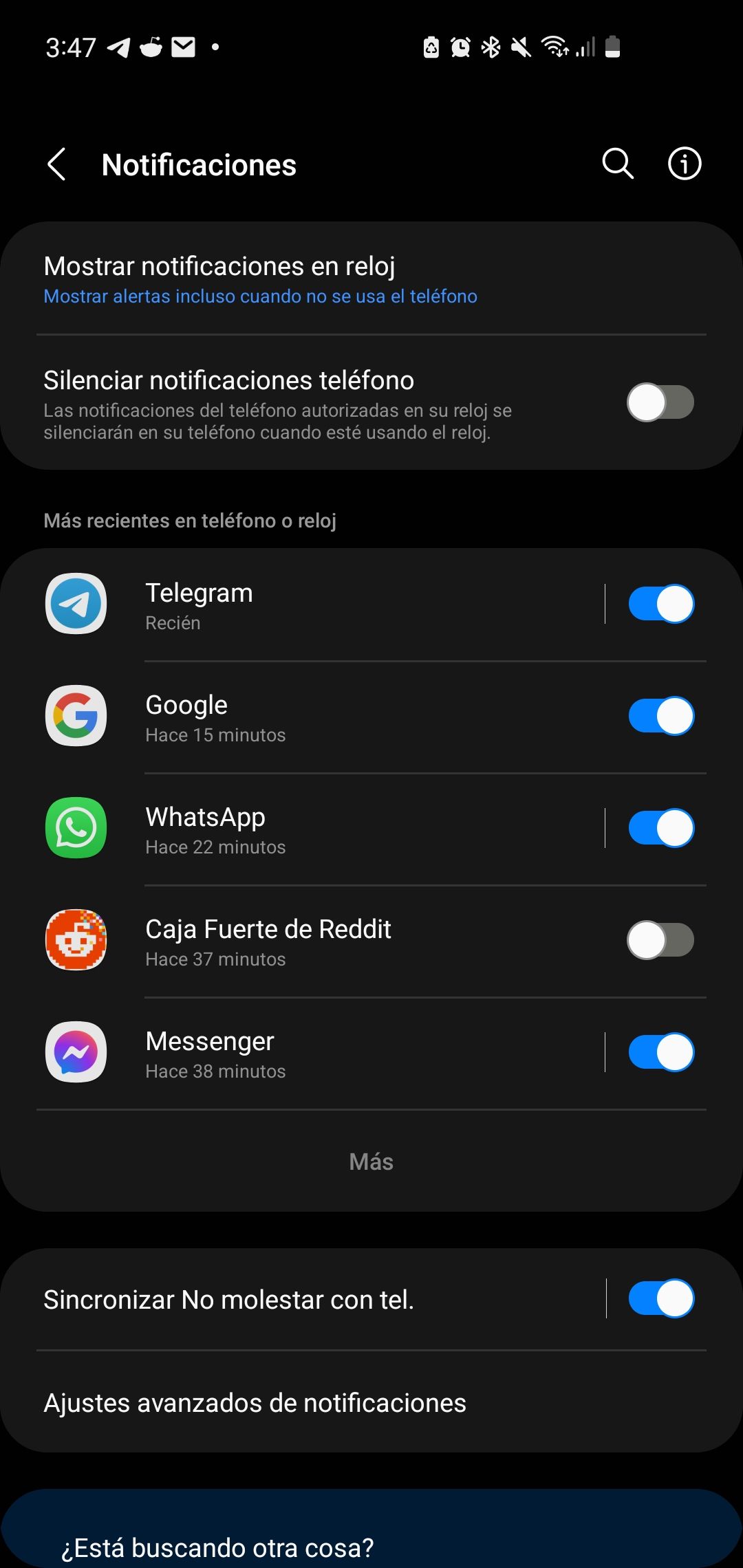Enable Silenciar notificaciones teléfono
The height and width of the screenshot is (1568, 743).
tap(660, 402)
